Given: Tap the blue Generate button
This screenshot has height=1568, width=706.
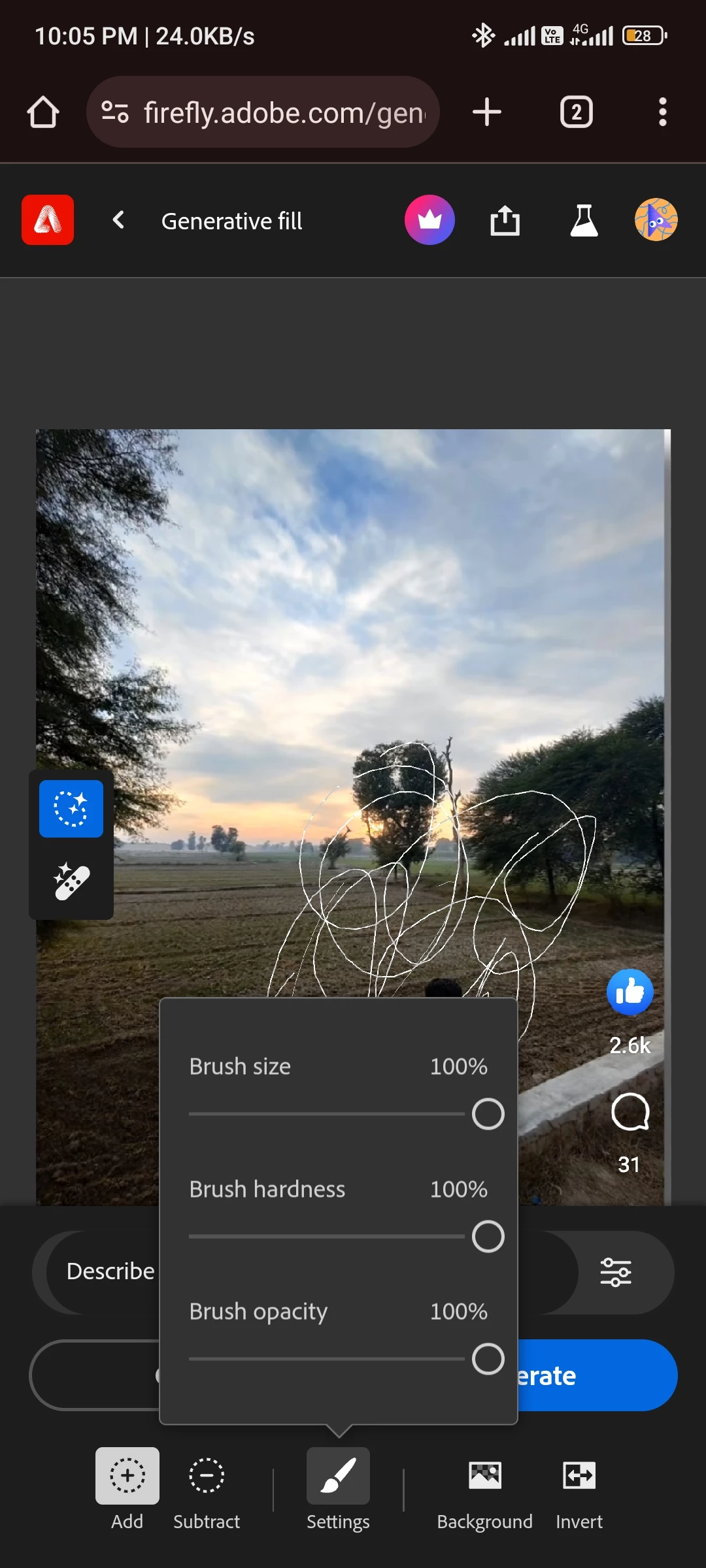Looking at the screenshot, I should pos(595,1375).
